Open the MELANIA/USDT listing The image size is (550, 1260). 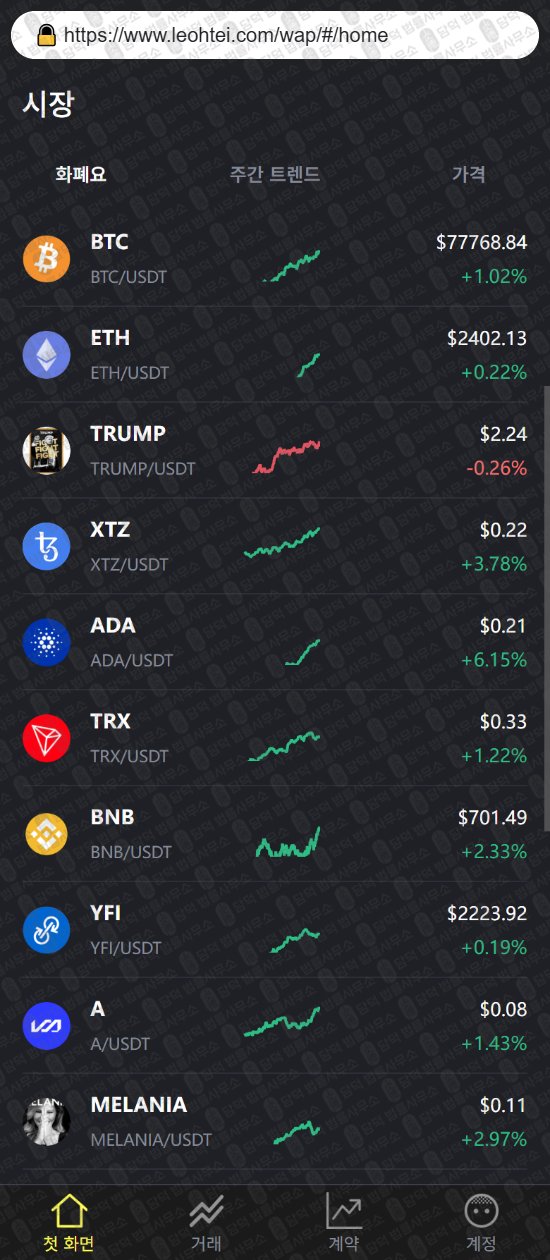[x=275, y=1122]
